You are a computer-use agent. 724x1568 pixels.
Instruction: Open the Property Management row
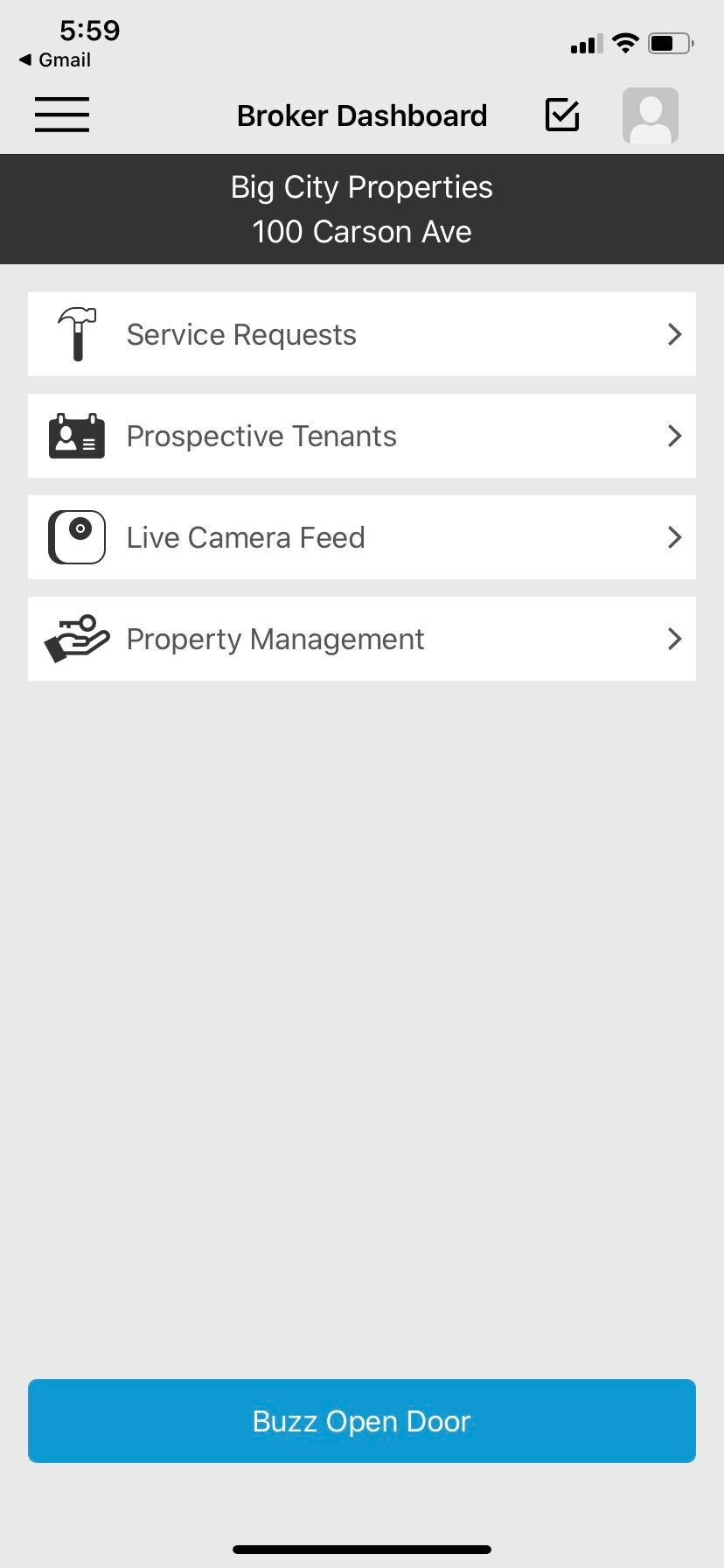(x=361, y=638)
